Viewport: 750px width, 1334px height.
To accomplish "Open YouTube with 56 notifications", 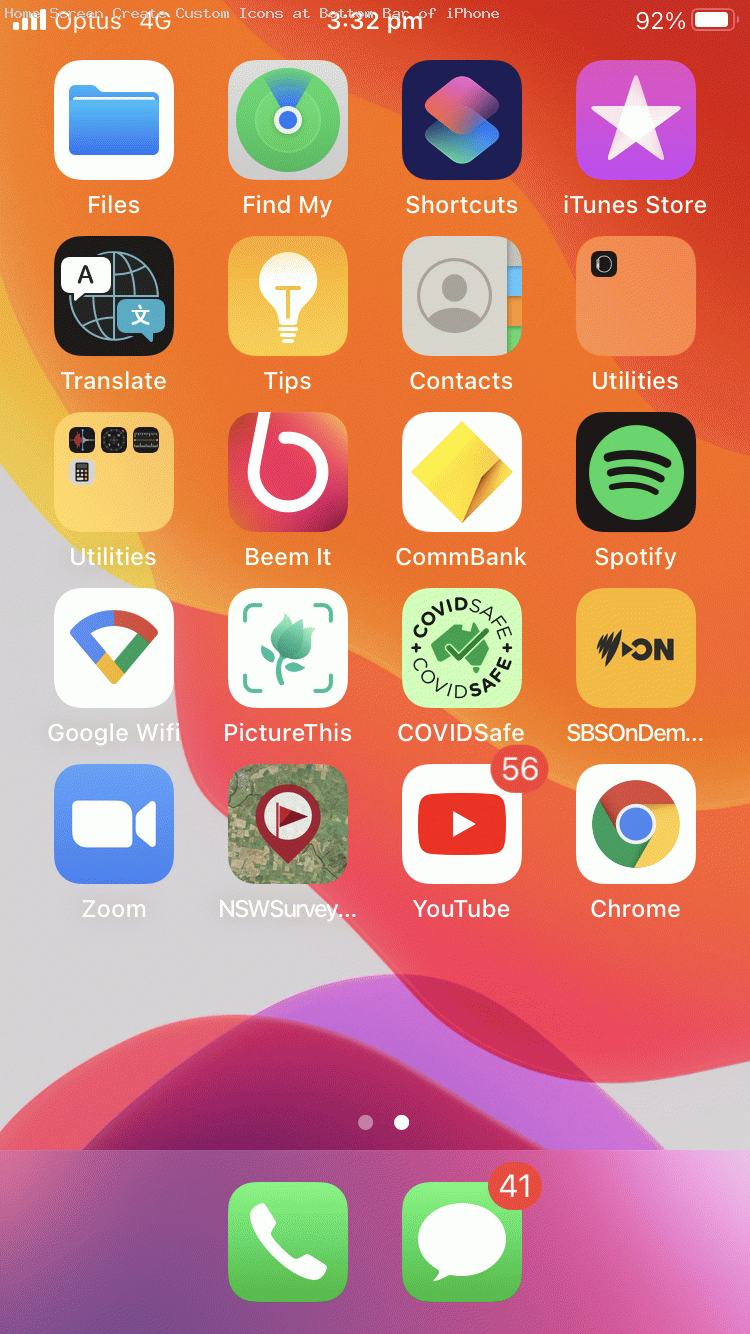I will (x=462, y=824).
